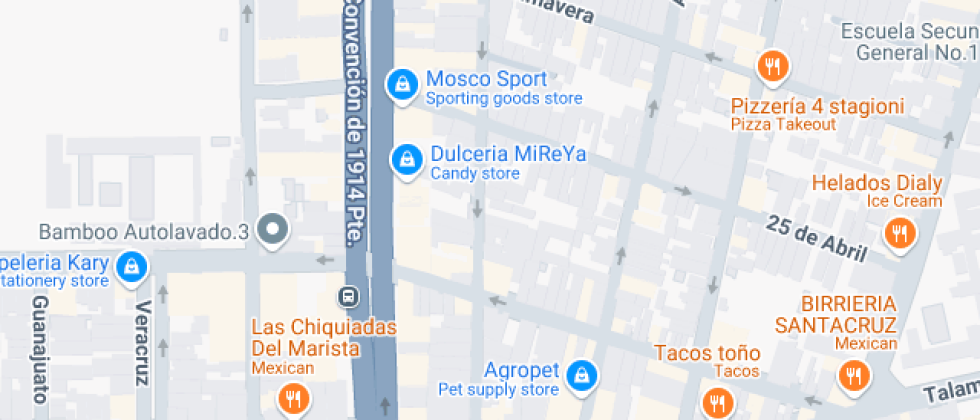Select the Agropet pet supply store pin
The height and width of the screenshot is (420, 980).
pos(580,375)
